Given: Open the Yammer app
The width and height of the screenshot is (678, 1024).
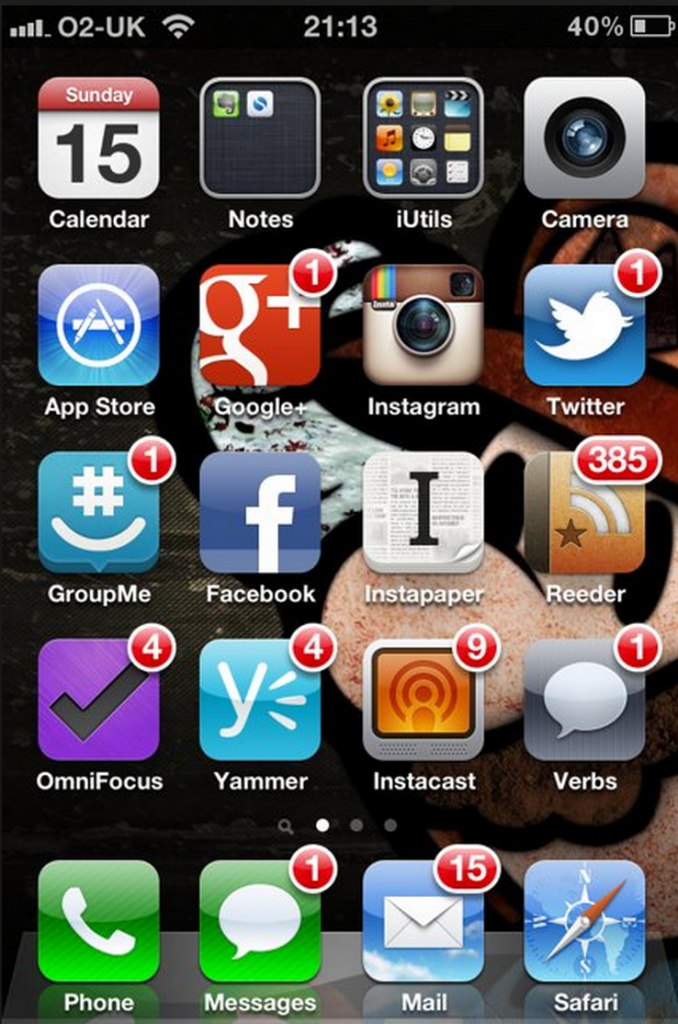Looking at the screenshot, I should click(x=260, y=700).
